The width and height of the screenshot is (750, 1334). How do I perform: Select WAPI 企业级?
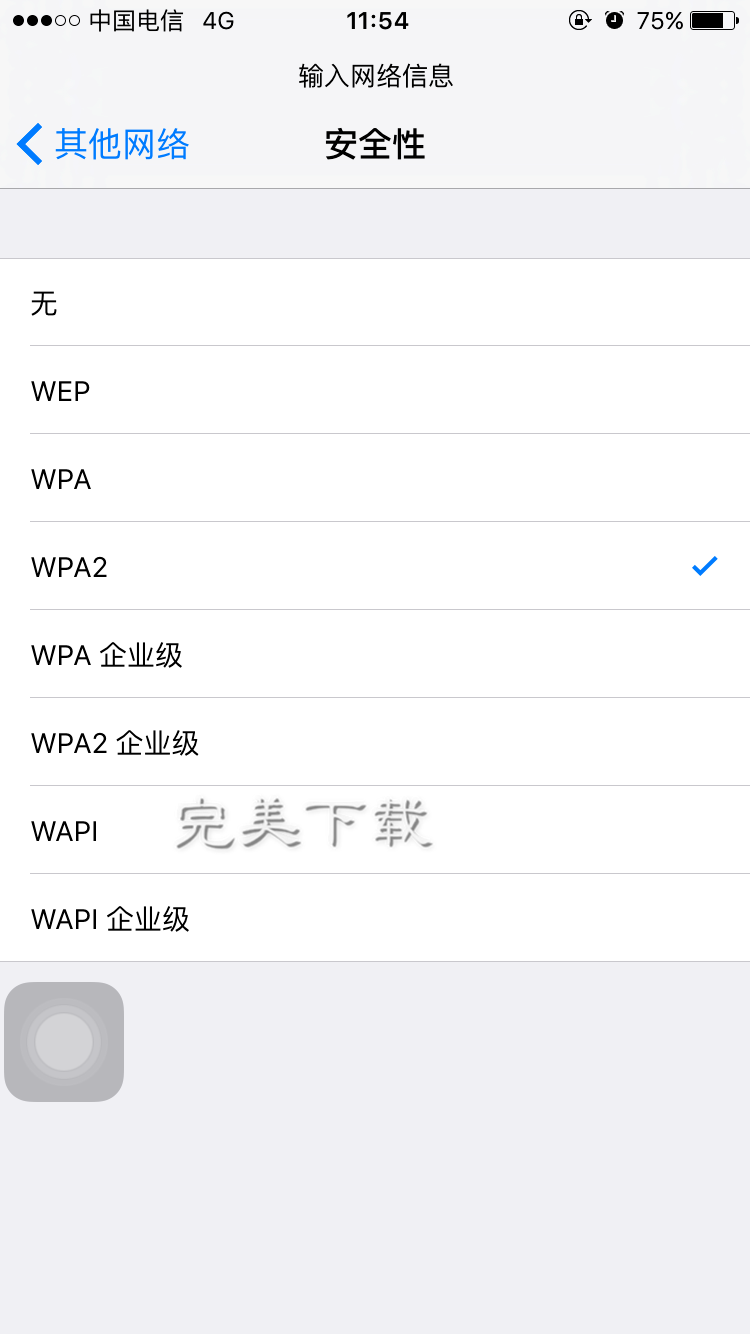(x=375, y=919)
